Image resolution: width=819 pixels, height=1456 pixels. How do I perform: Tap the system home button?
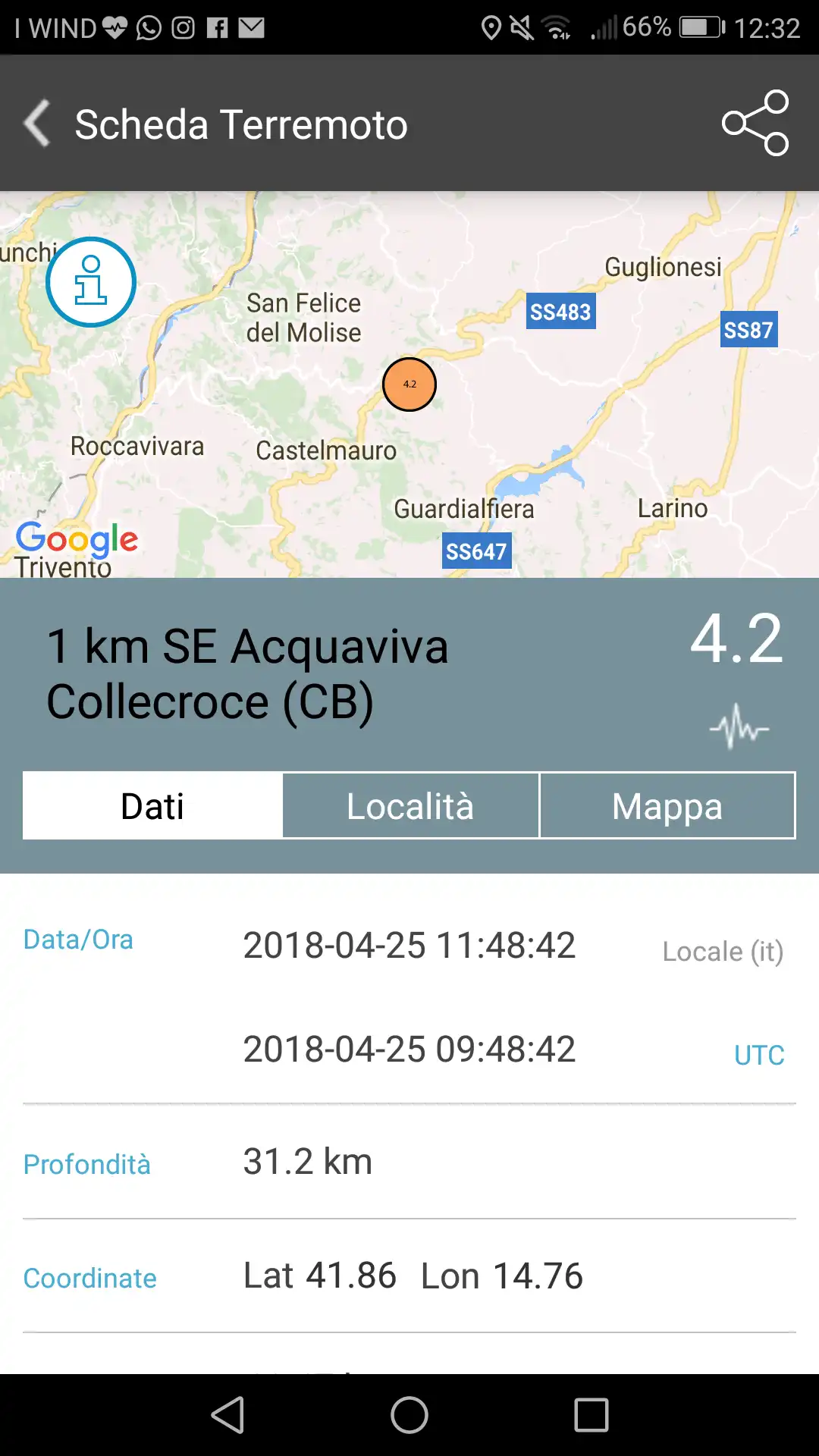[x=409, y=1415]
